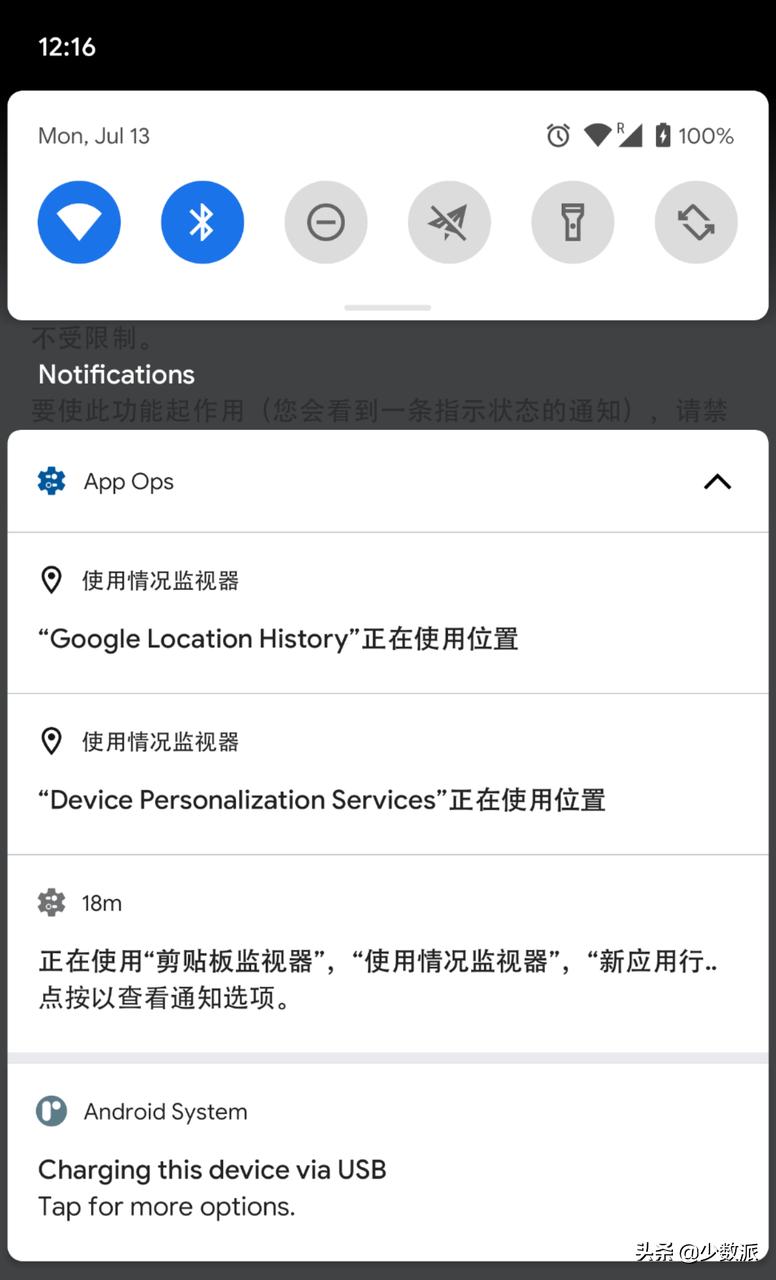Viewport: 776px width, 1280px height.
Task: Tap the Android System logo icon
Action: tap(51, 1111)
